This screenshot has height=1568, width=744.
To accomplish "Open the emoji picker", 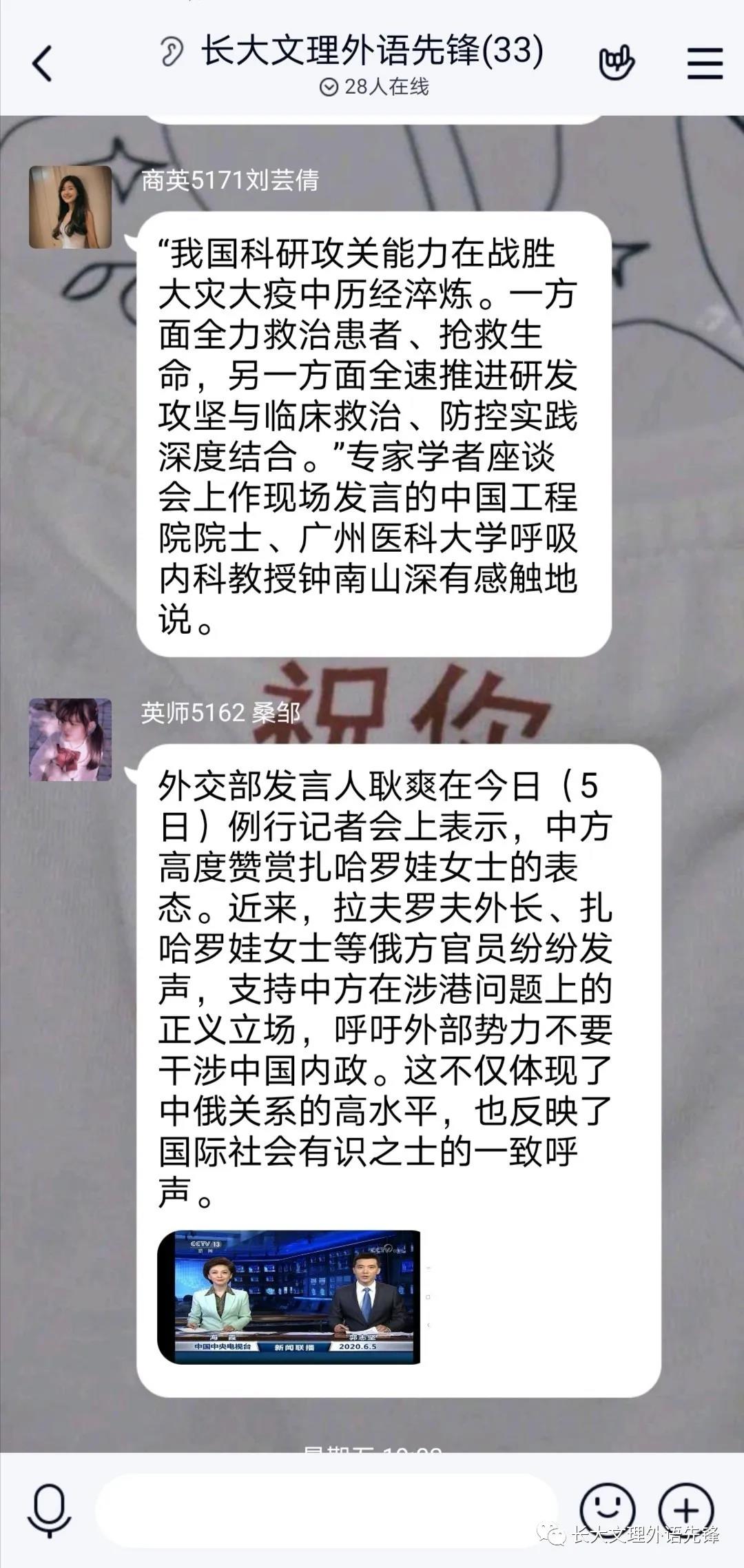I will click(x=607, y=1509).
